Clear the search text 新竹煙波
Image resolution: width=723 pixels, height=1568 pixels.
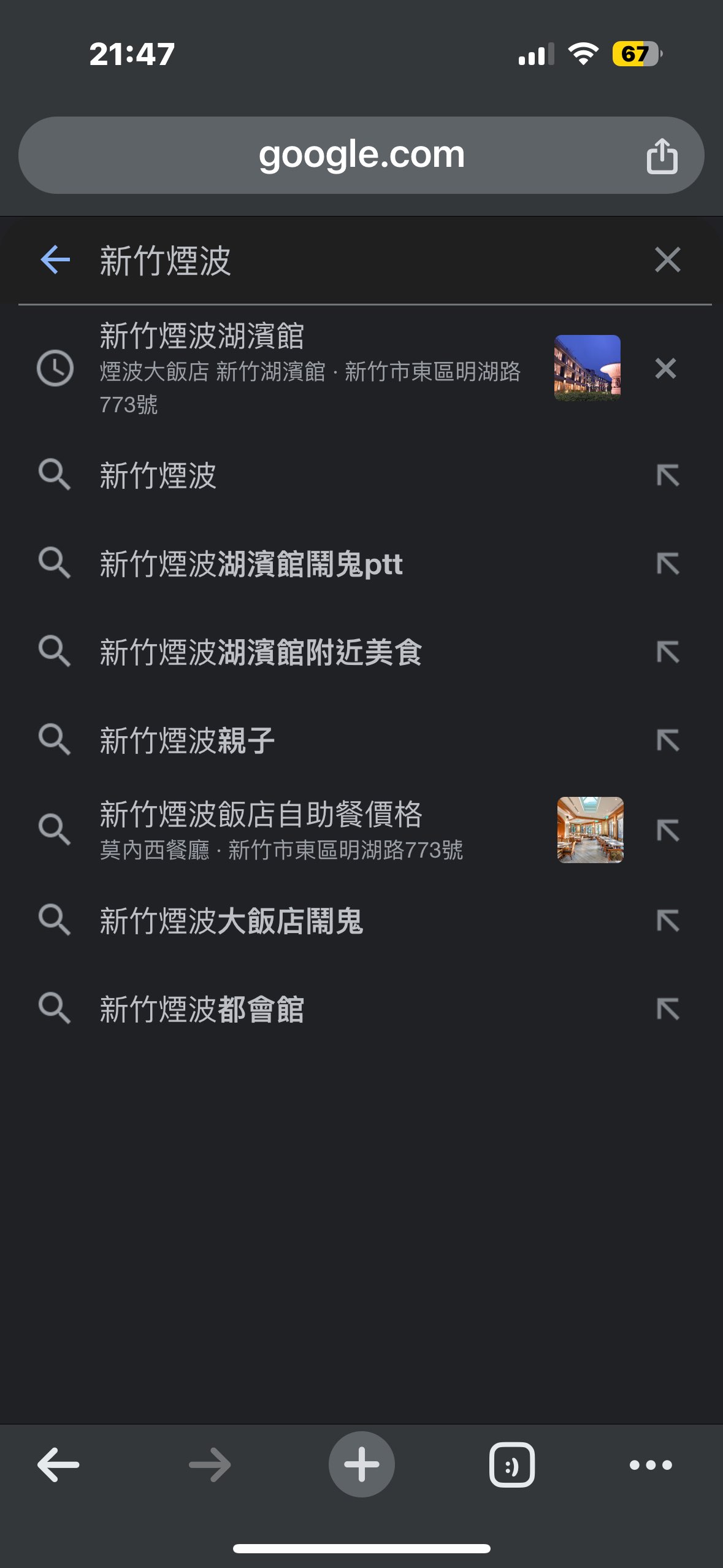coord(667,260)
